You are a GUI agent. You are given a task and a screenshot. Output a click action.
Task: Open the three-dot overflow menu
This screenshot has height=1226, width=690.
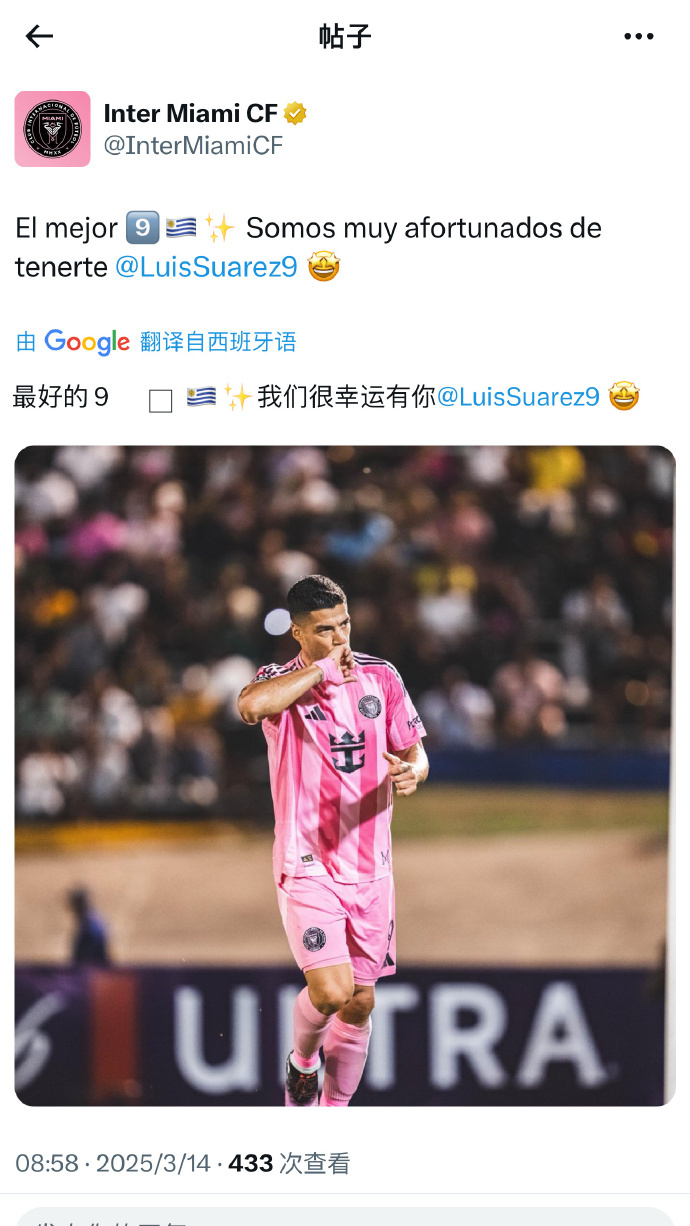638,37
